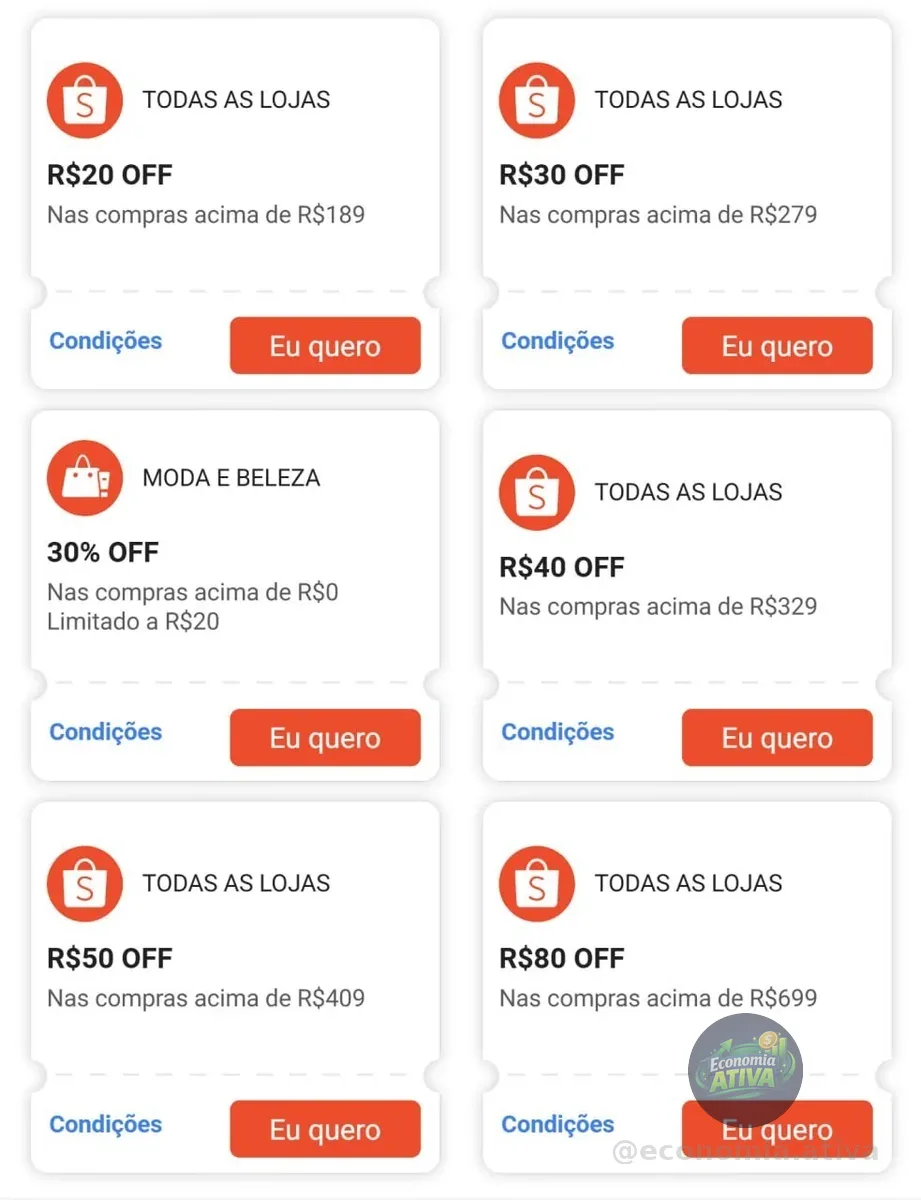This screenshot has width=921, height=1200.
Task: Open Condições for the R$80 OFF coupon
Action: (x=557, y=1124)
